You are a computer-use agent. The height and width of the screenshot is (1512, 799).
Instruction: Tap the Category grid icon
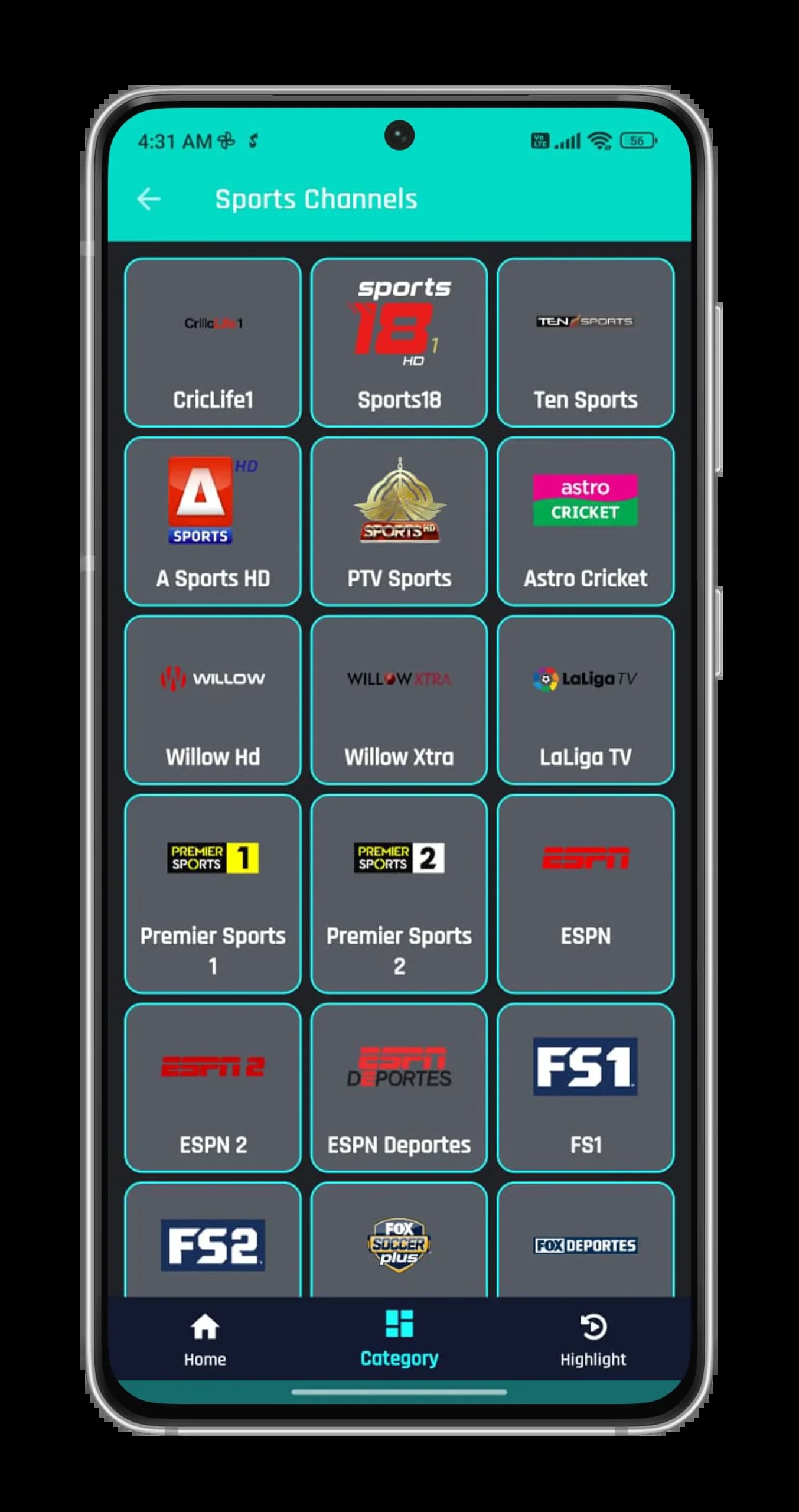pyautogui.click(x=399, y=1332)
